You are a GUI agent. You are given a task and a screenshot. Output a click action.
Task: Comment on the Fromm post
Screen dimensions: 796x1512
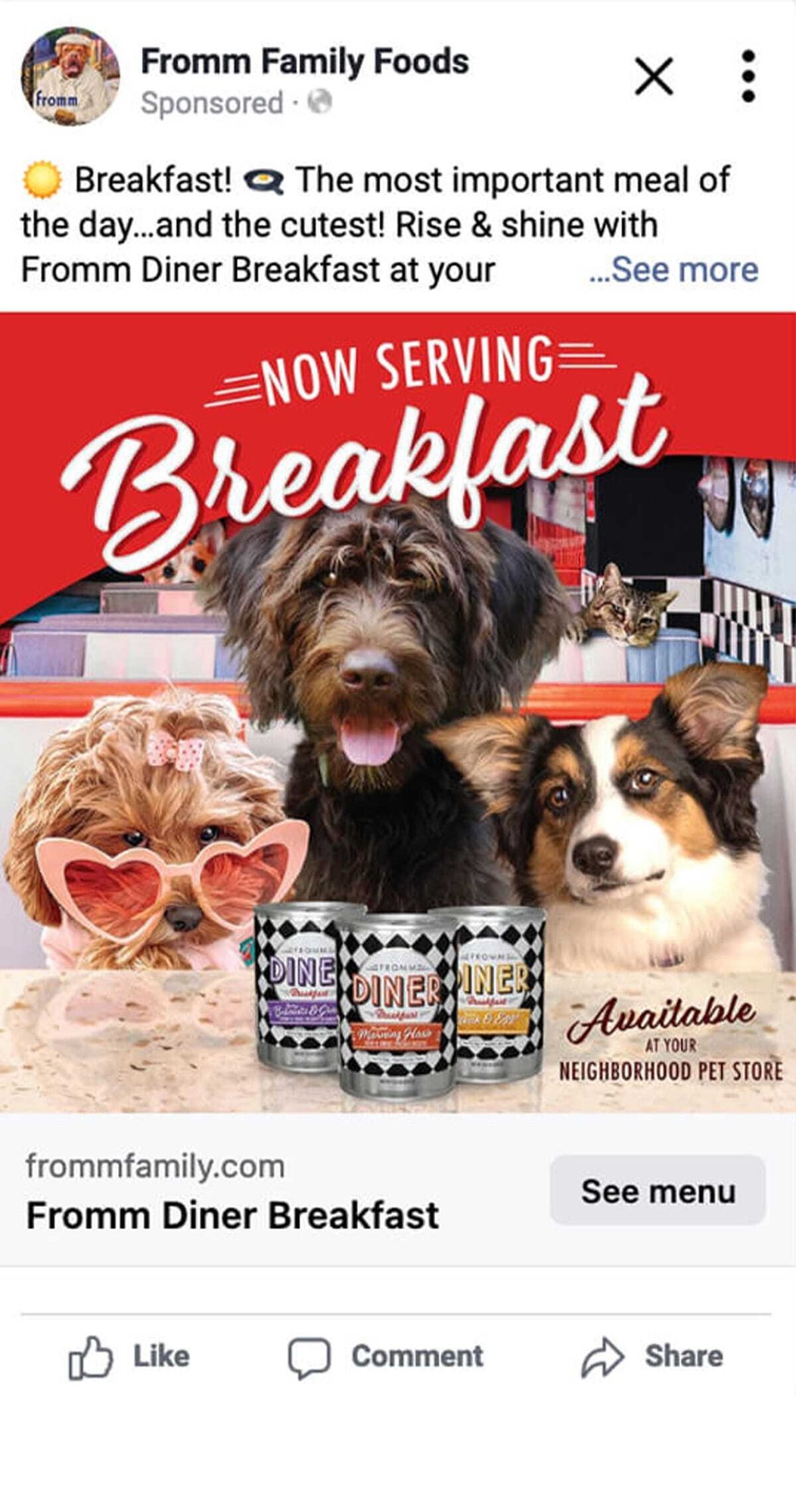tap(385, 1356)
